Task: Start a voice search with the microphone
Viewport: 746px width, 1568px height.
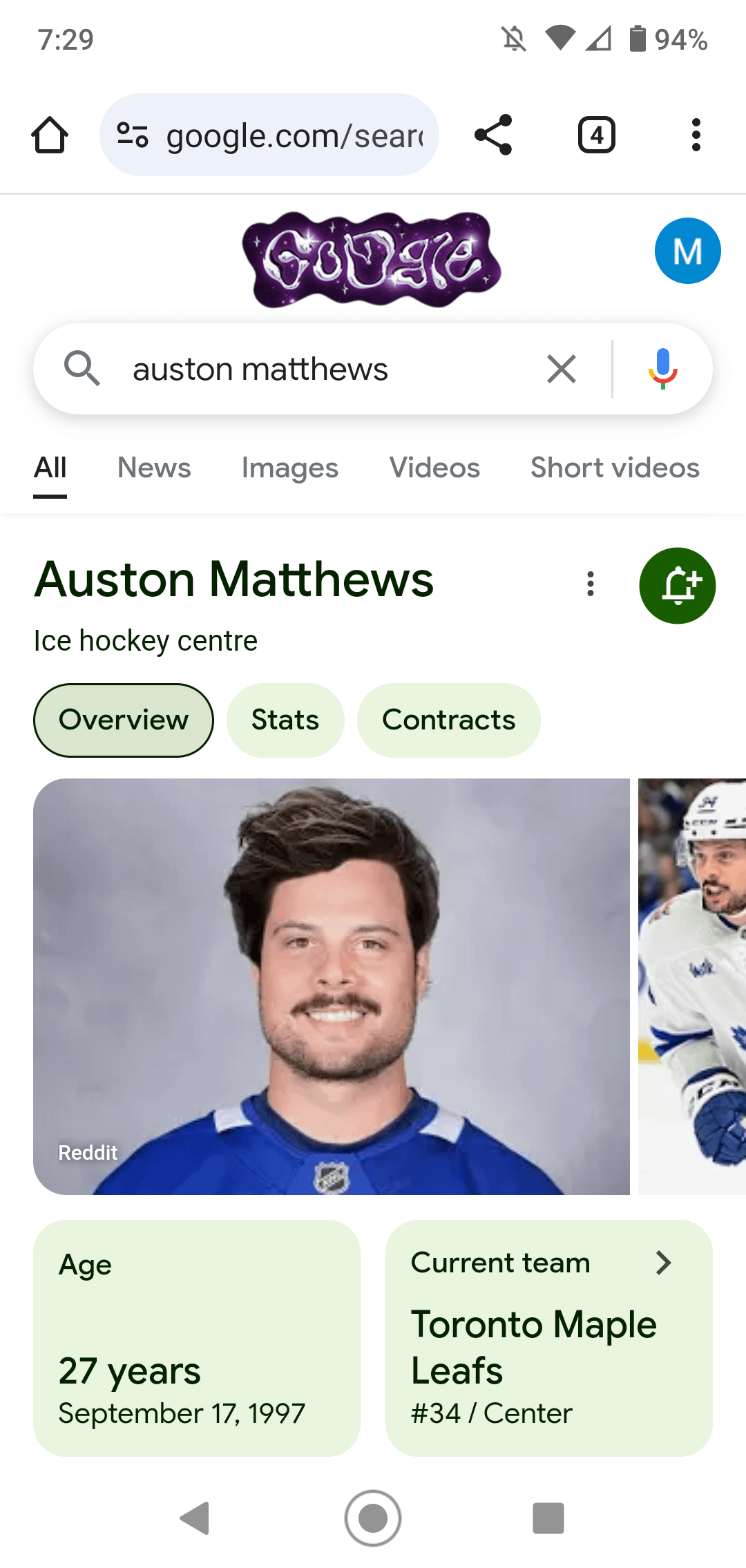Action: (662, 369)
